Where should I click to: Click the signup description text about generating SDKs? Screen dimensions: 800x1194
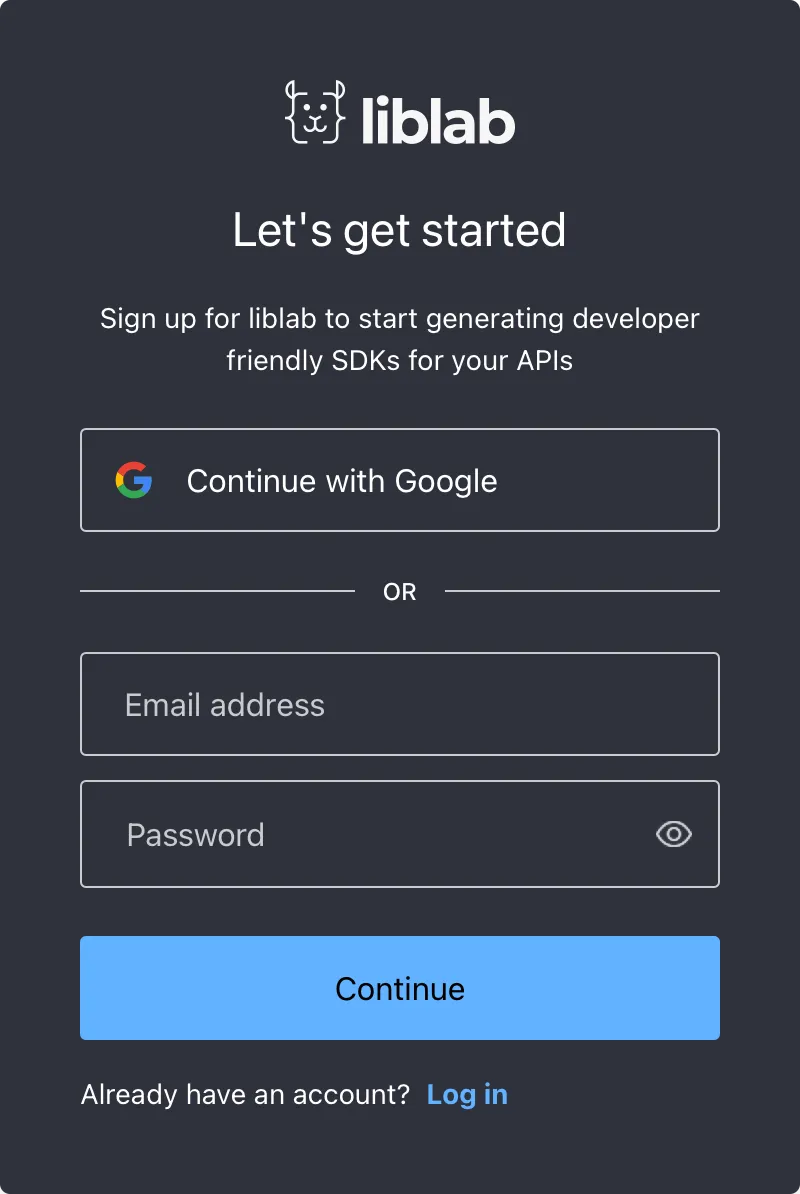tap(400, 340)
